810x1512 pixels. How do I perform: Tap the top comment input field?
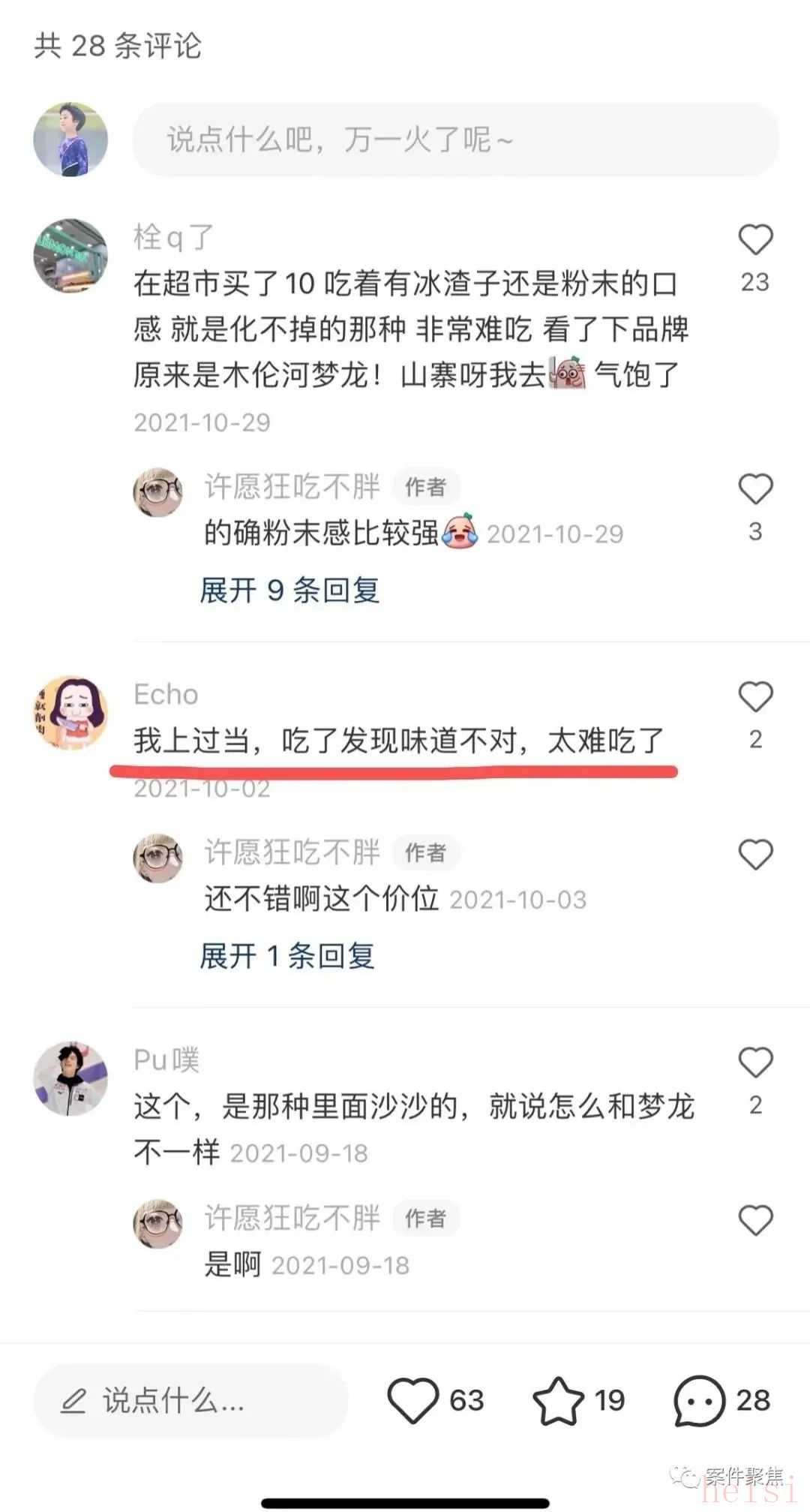[455, 140]
